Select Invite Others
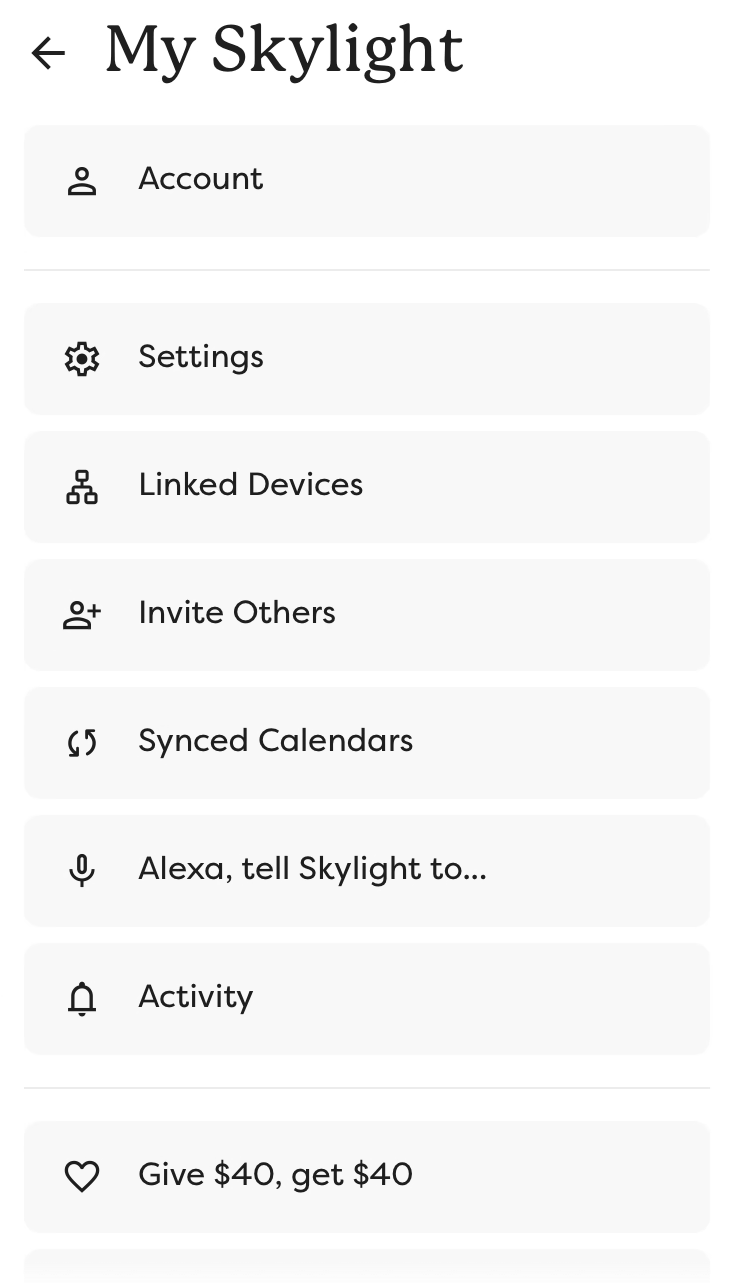 pos(366,614)
